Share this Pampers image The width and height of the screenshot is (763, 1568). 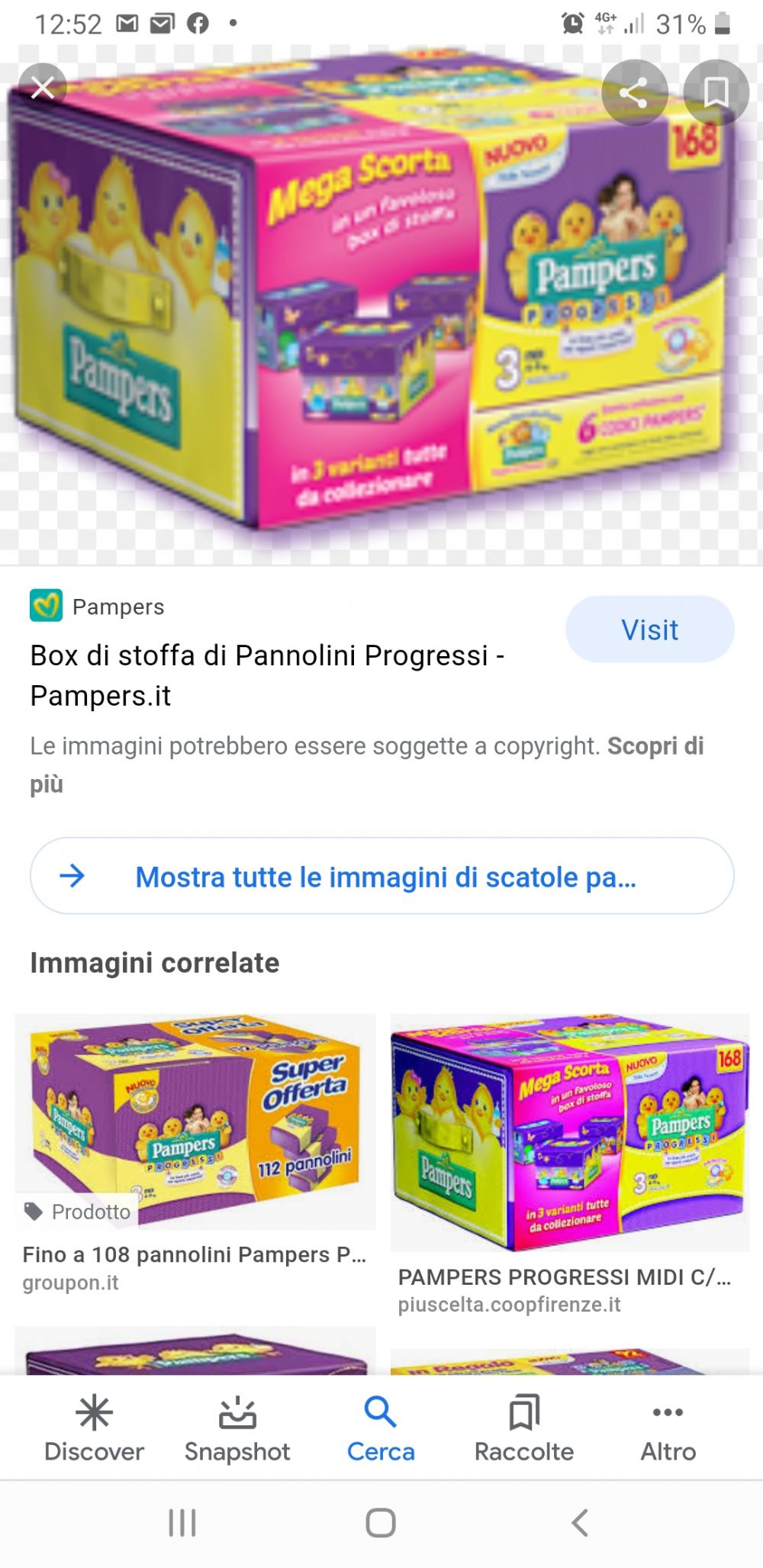pos(634,93)
